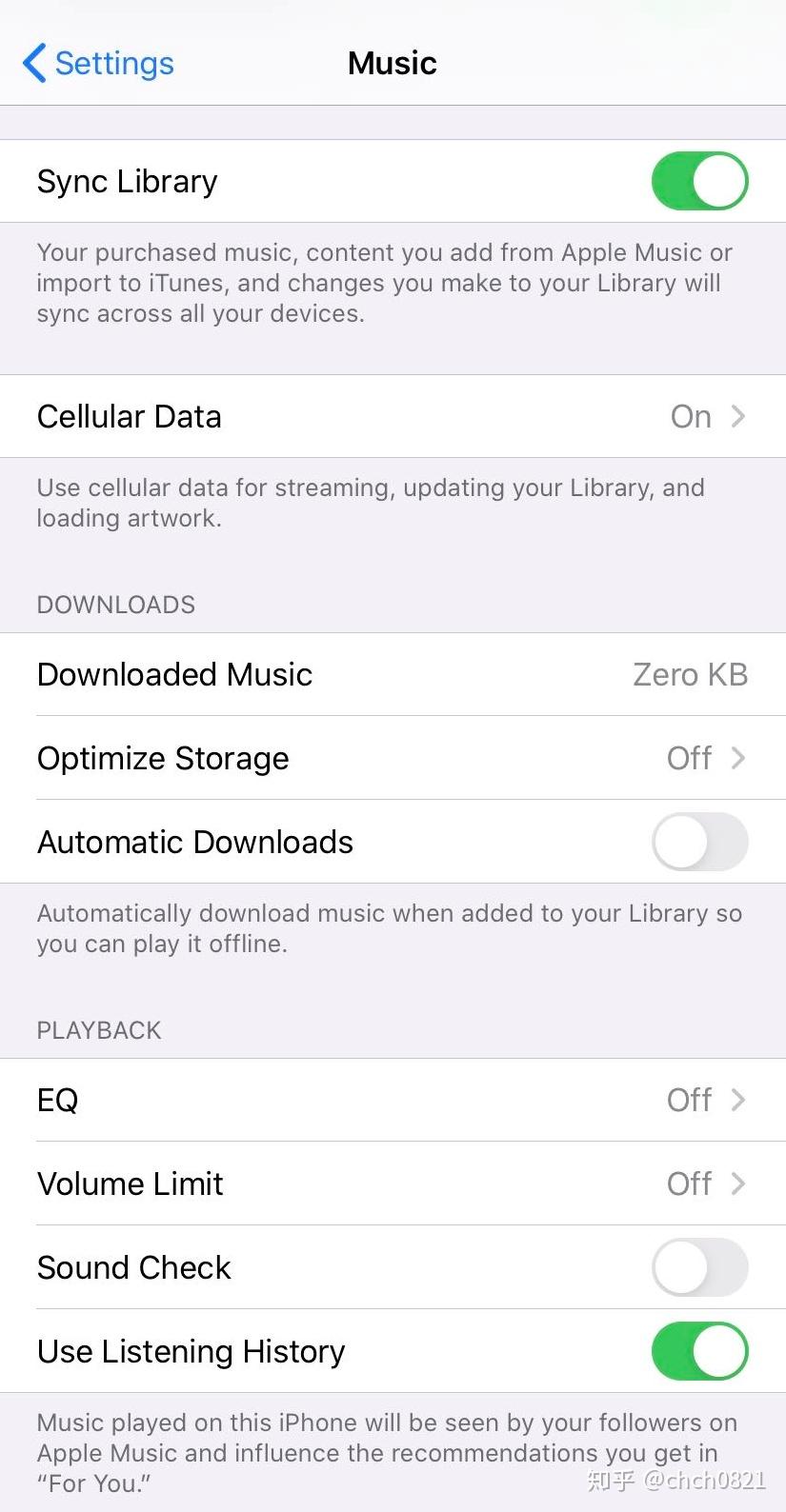Viewport: 786px width, 1512px height.
Task: Tap the On value beside Cellular Data
Action: click(x=690, y=416)
